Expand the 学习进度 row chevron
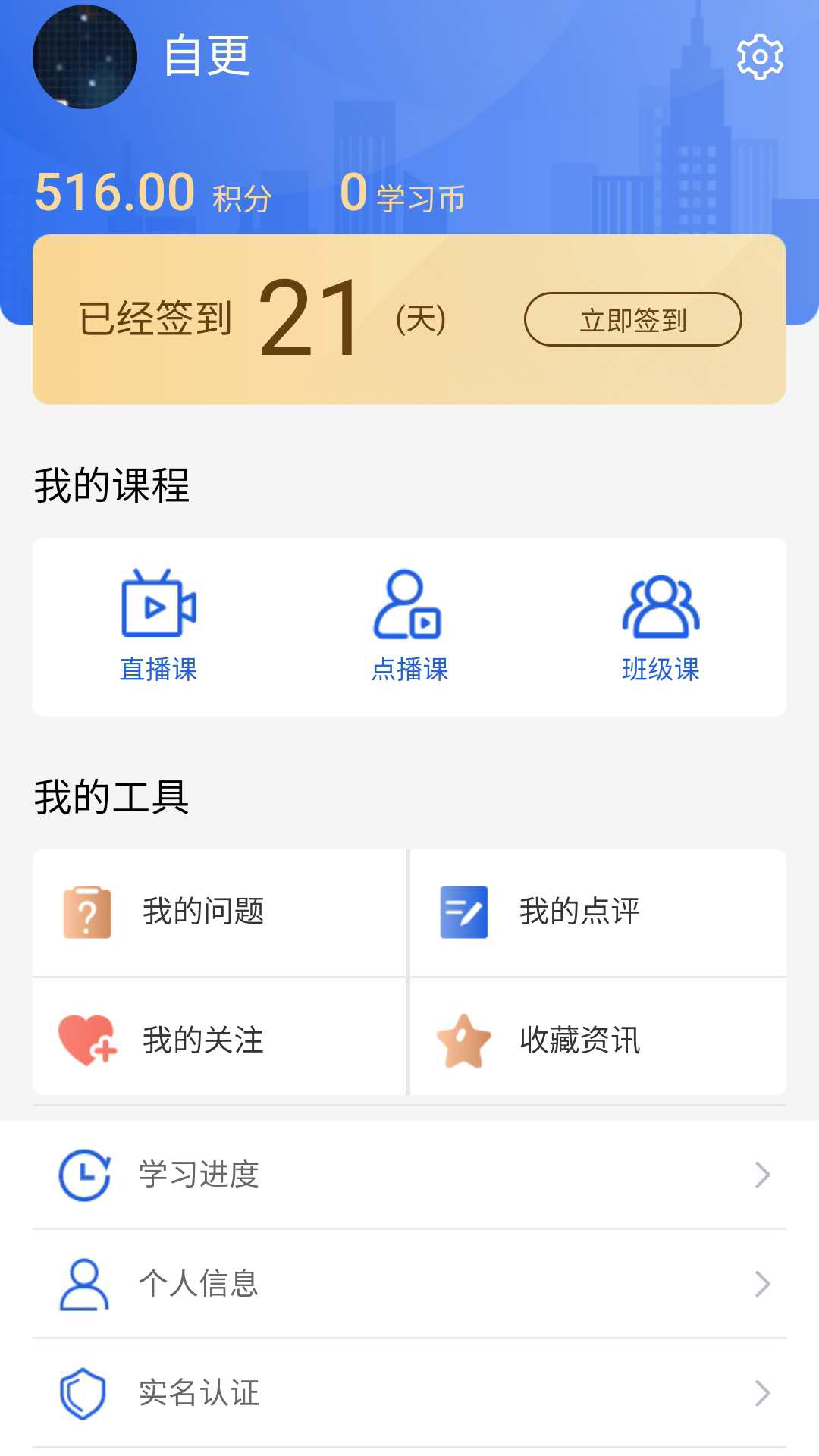Image resolution: width=819 pixels, height=1456 pixels. [764, 1175]
